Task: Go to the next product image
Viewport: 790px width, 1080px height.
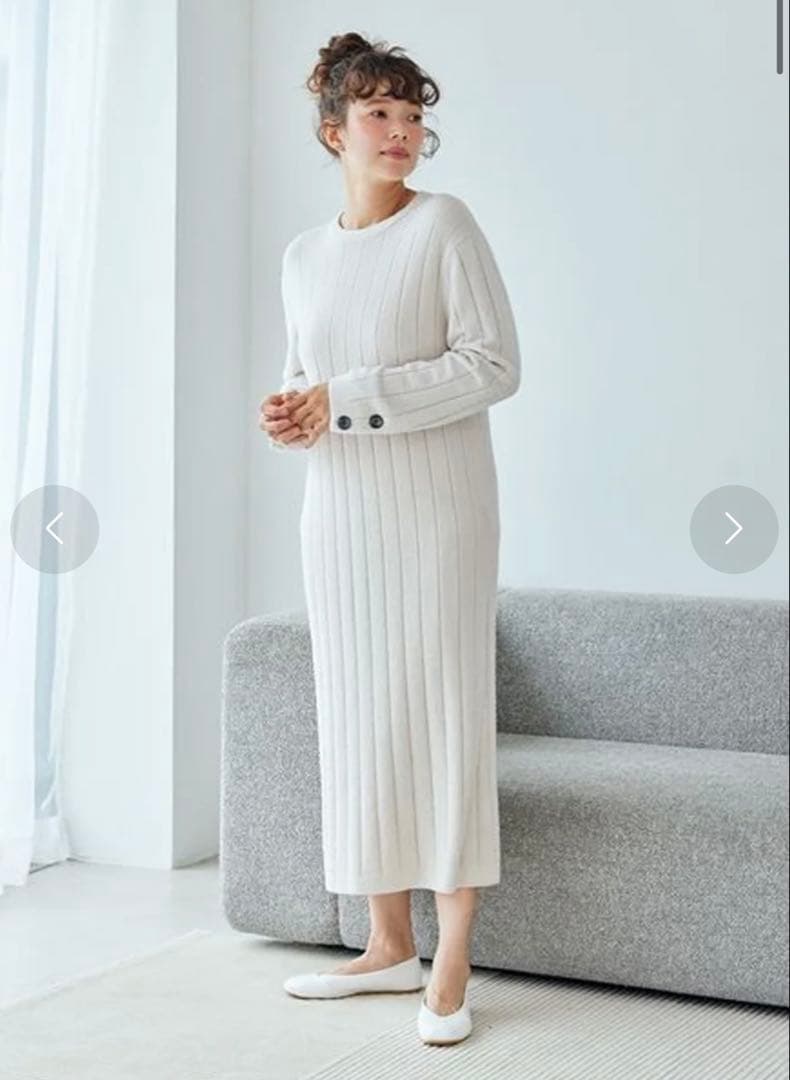Action: tap(733, 529)
